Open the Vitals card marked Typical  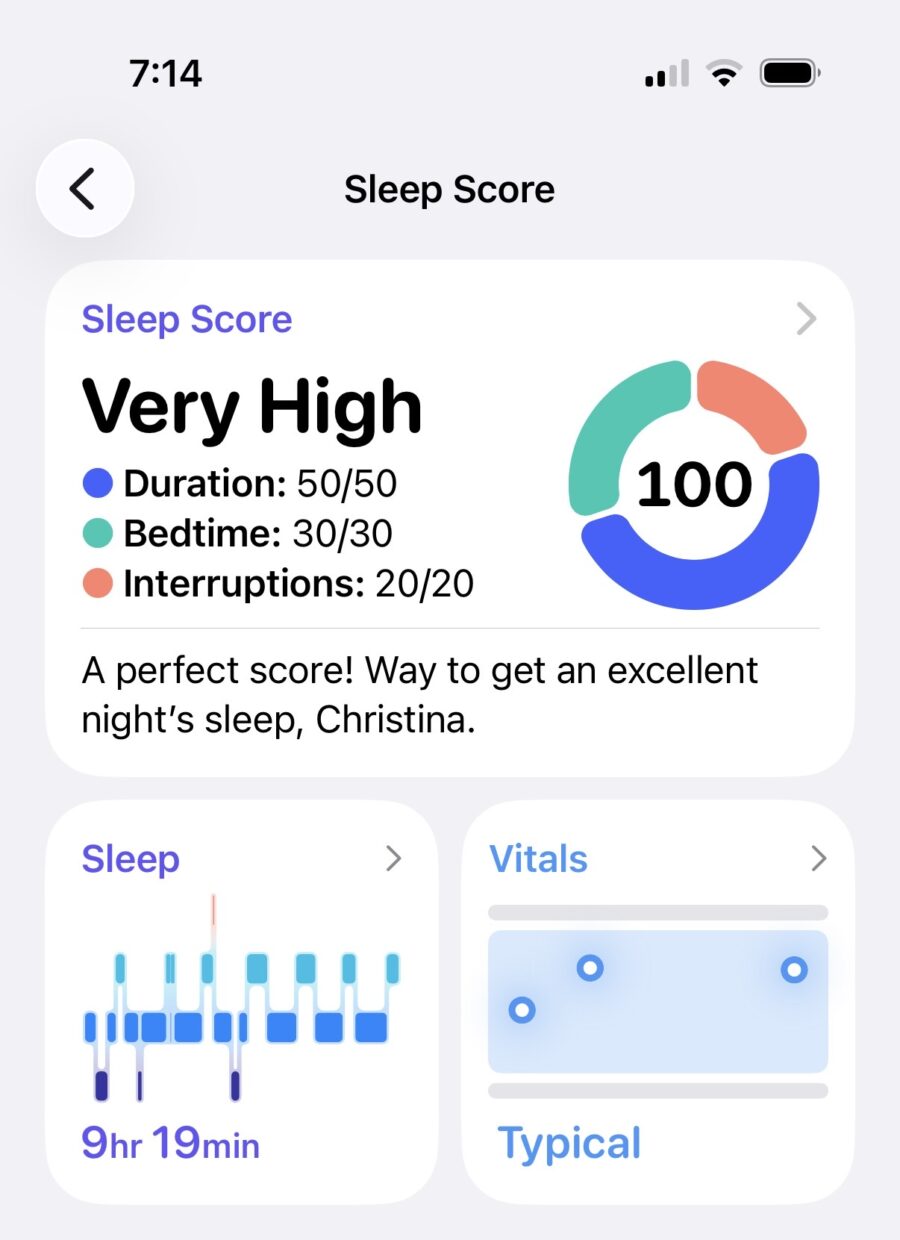tap(658, 1002)
